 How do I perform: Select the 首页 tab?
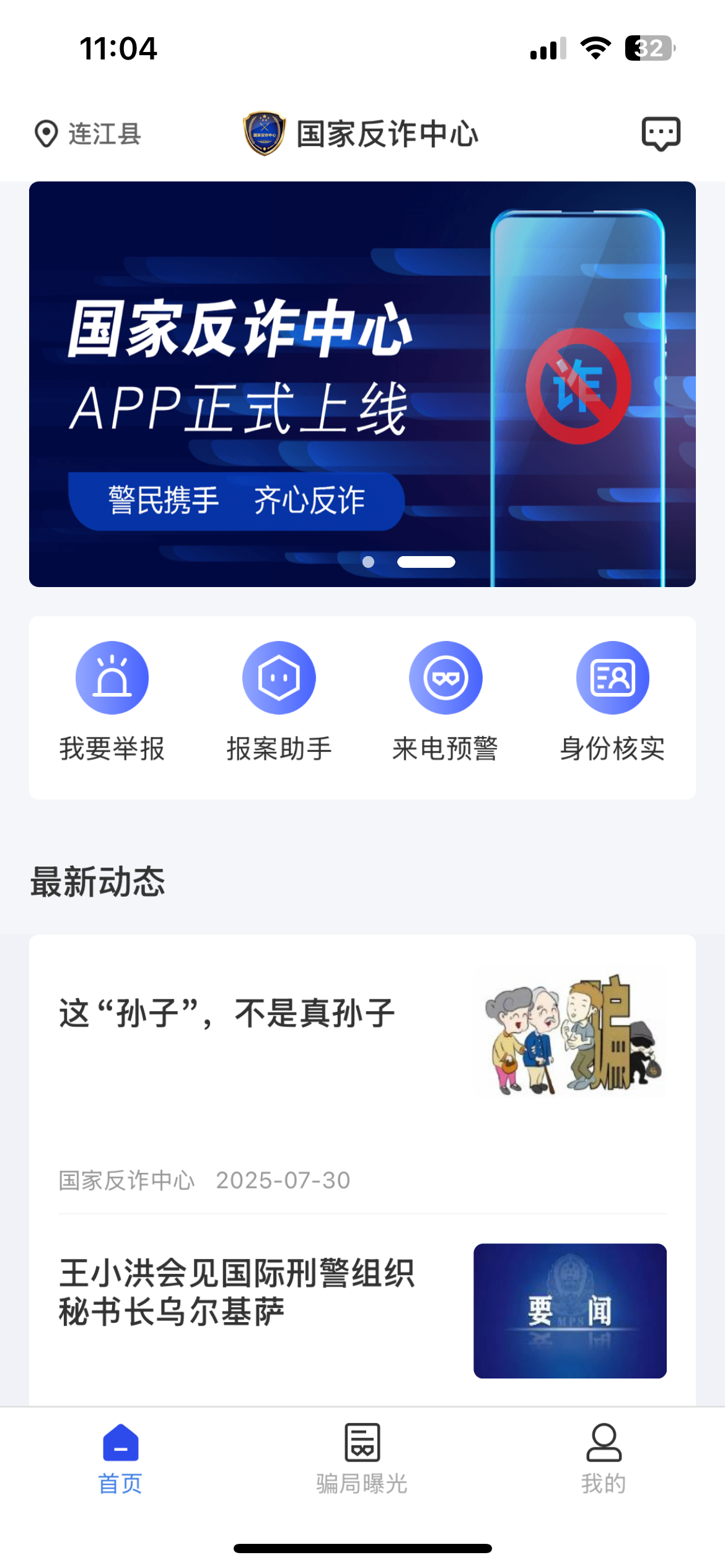[120, 1458]
